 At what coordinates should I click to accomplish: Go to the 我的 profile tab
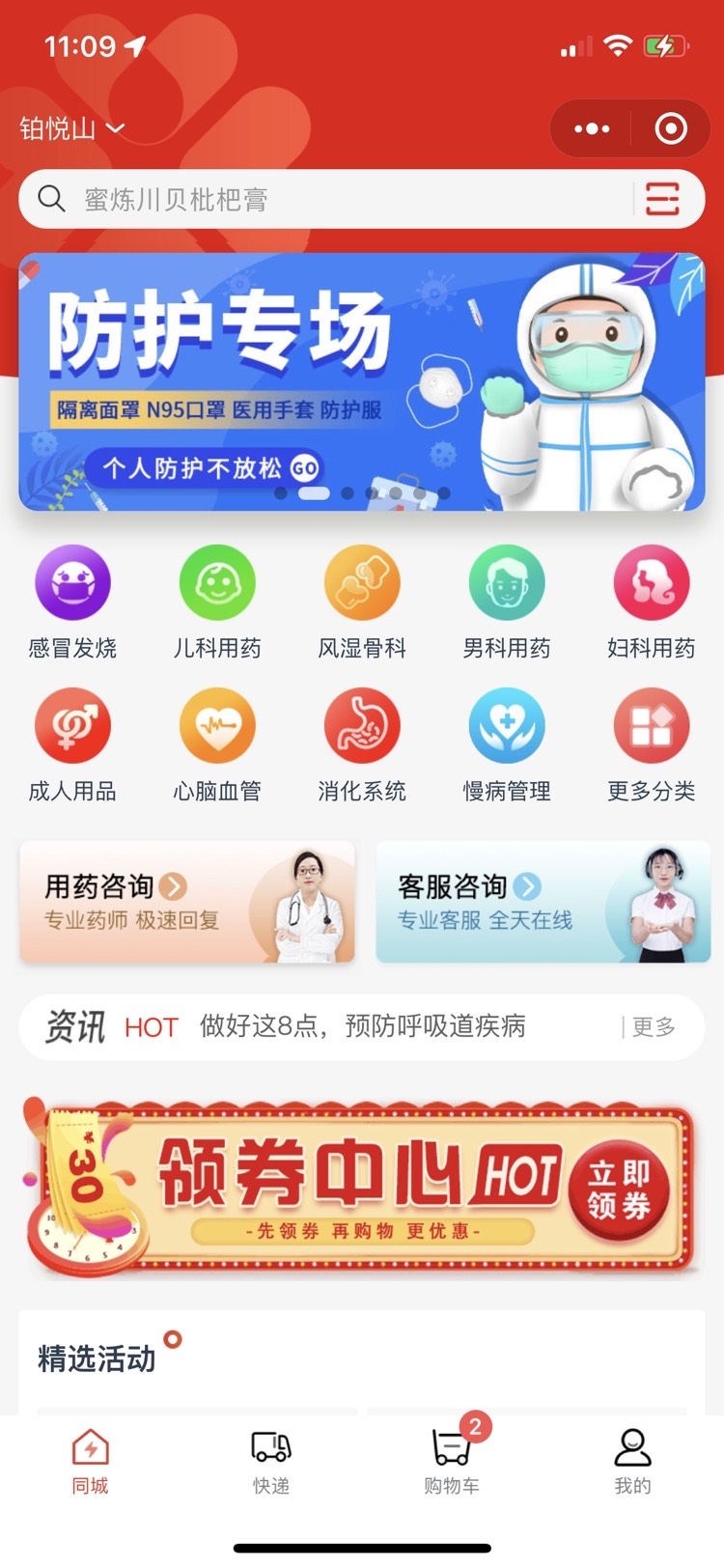[632, 1462]
